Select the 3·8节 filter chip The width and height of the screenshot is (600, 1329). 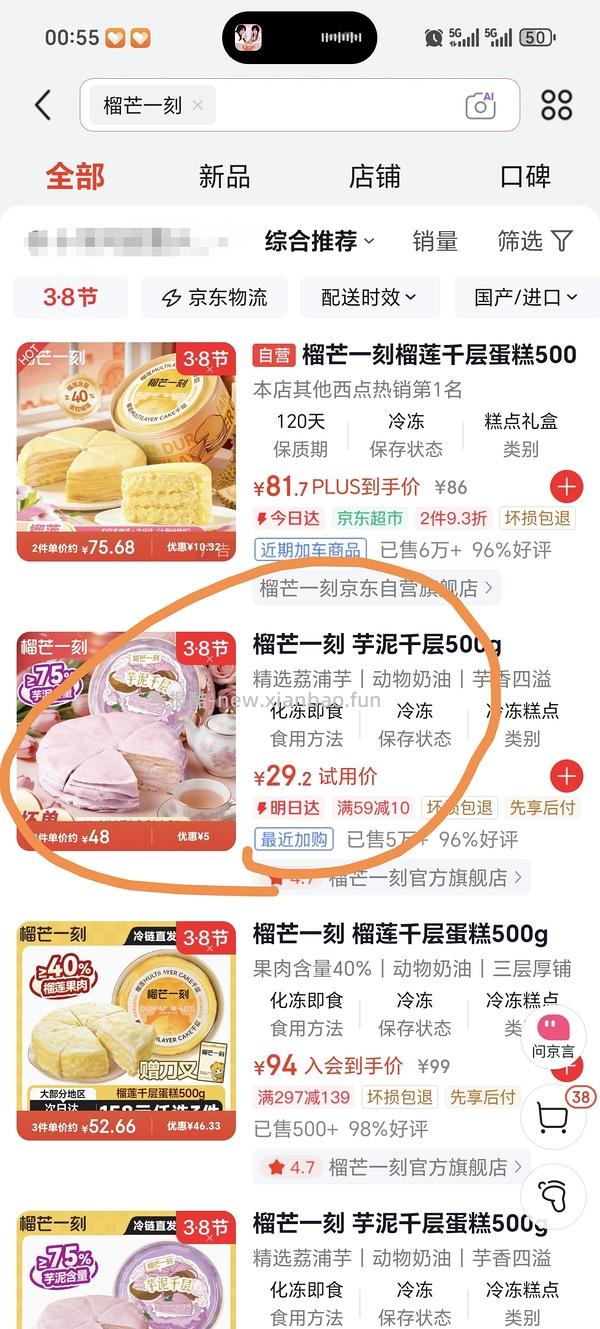(70, 297)
